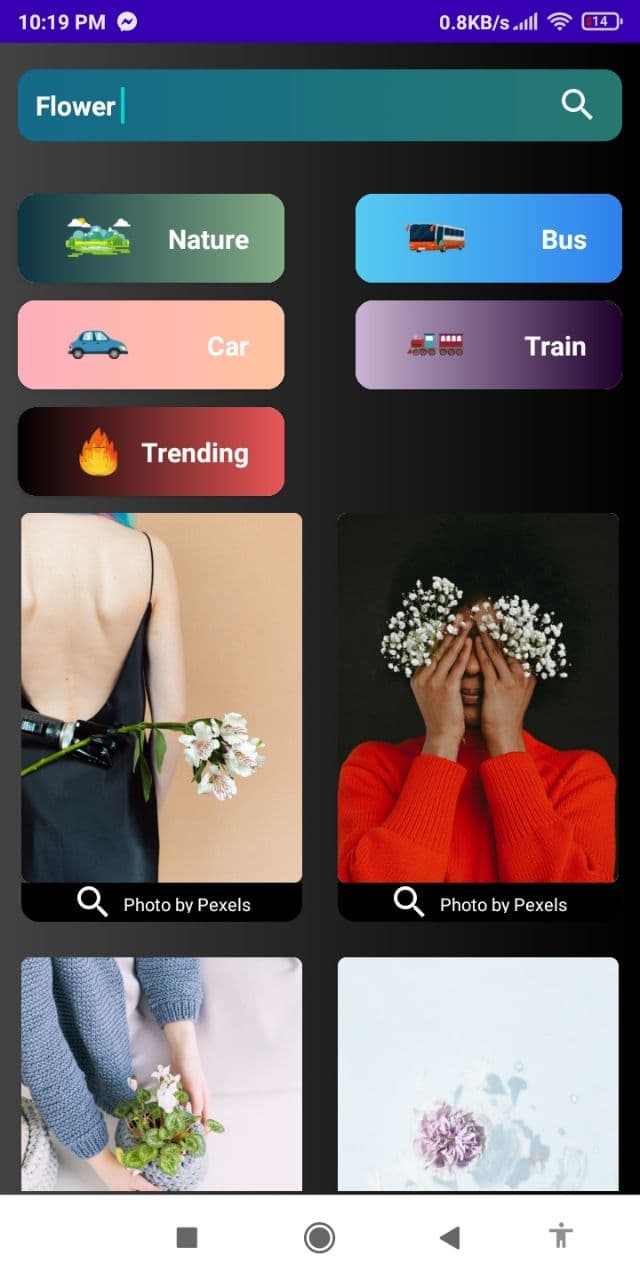The height and width of the screenshot is (1280, 640).
Task: Open the potted plant photo
Action: (x=161, y=1073)
